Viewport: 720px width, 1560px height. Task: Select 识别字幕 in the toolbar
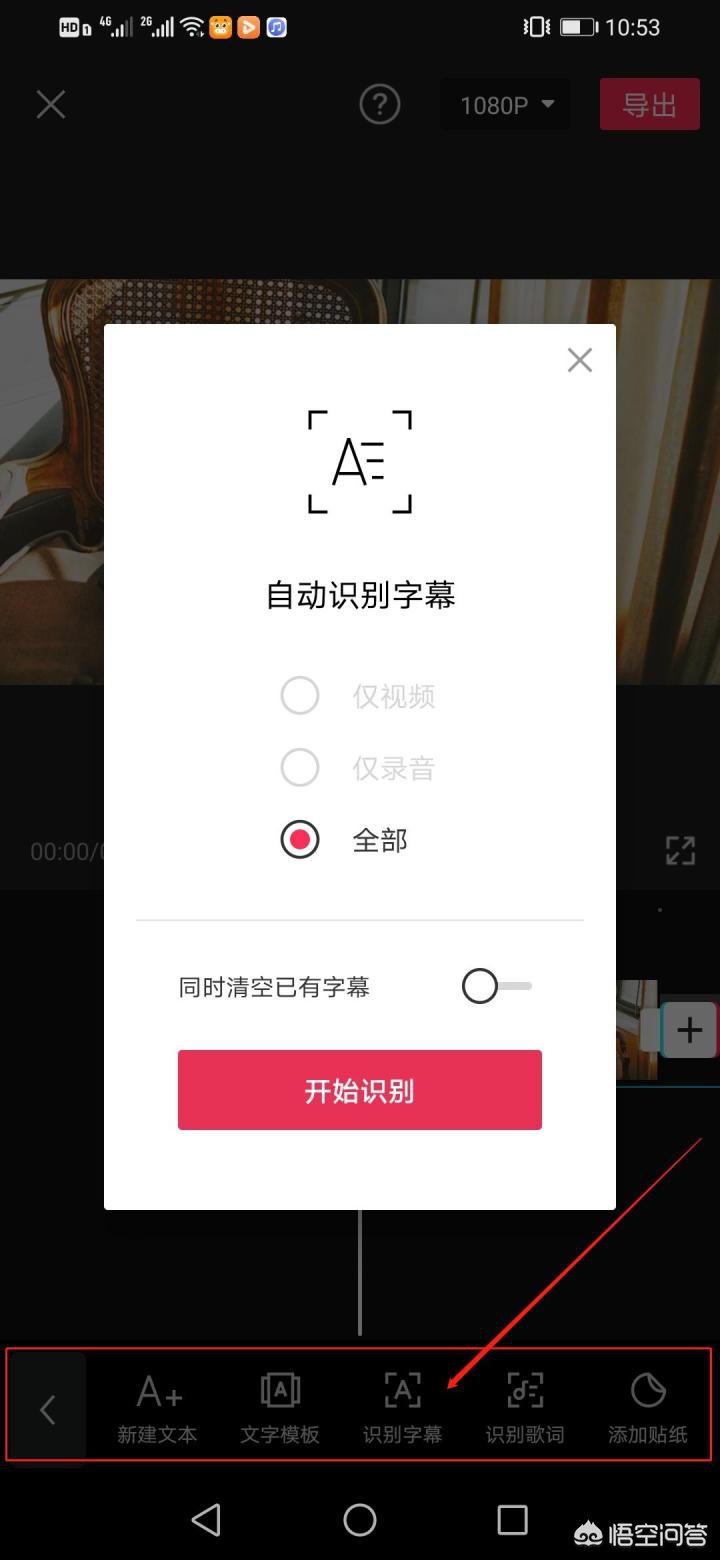click(402, 1408)
